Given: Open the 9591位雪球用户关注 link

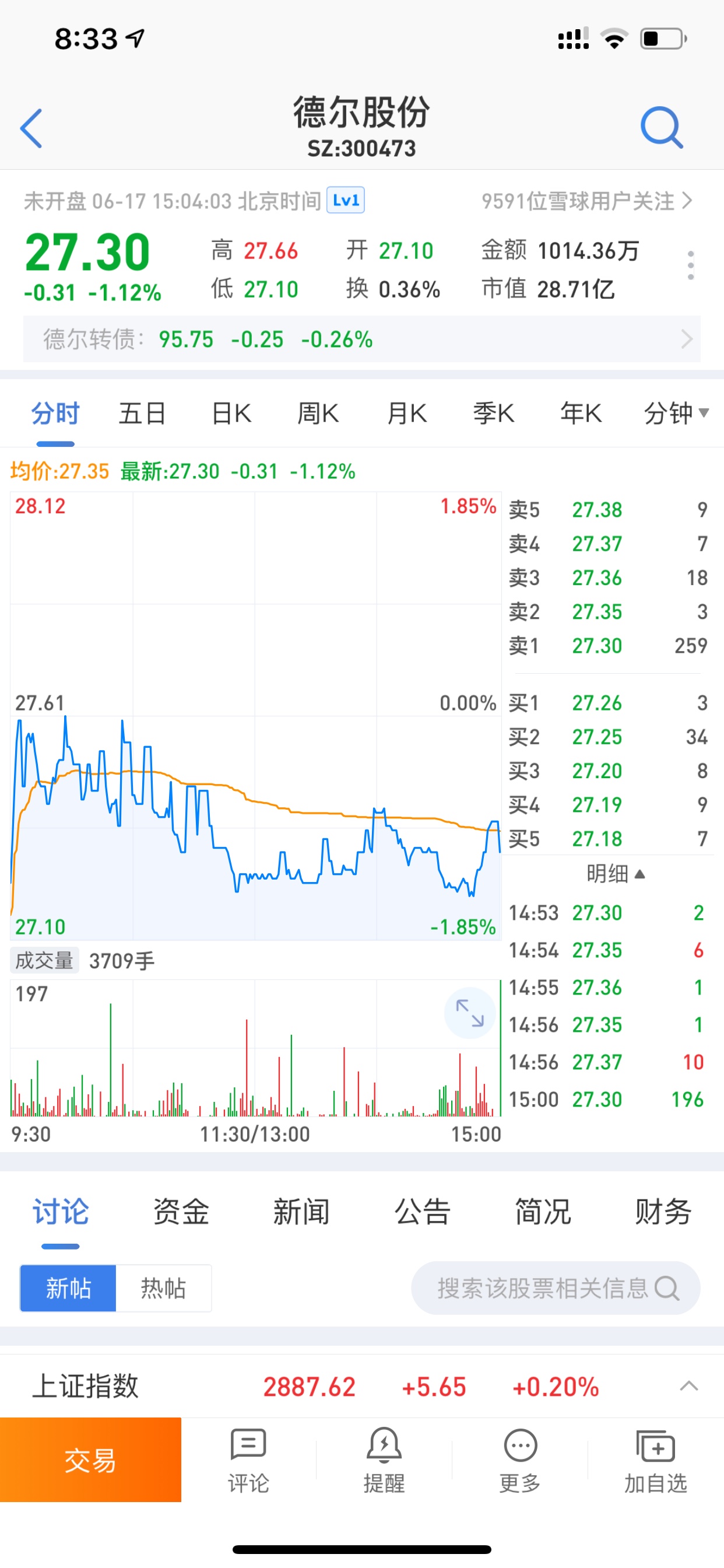Looking at the screenshot, I should (586, 201).
